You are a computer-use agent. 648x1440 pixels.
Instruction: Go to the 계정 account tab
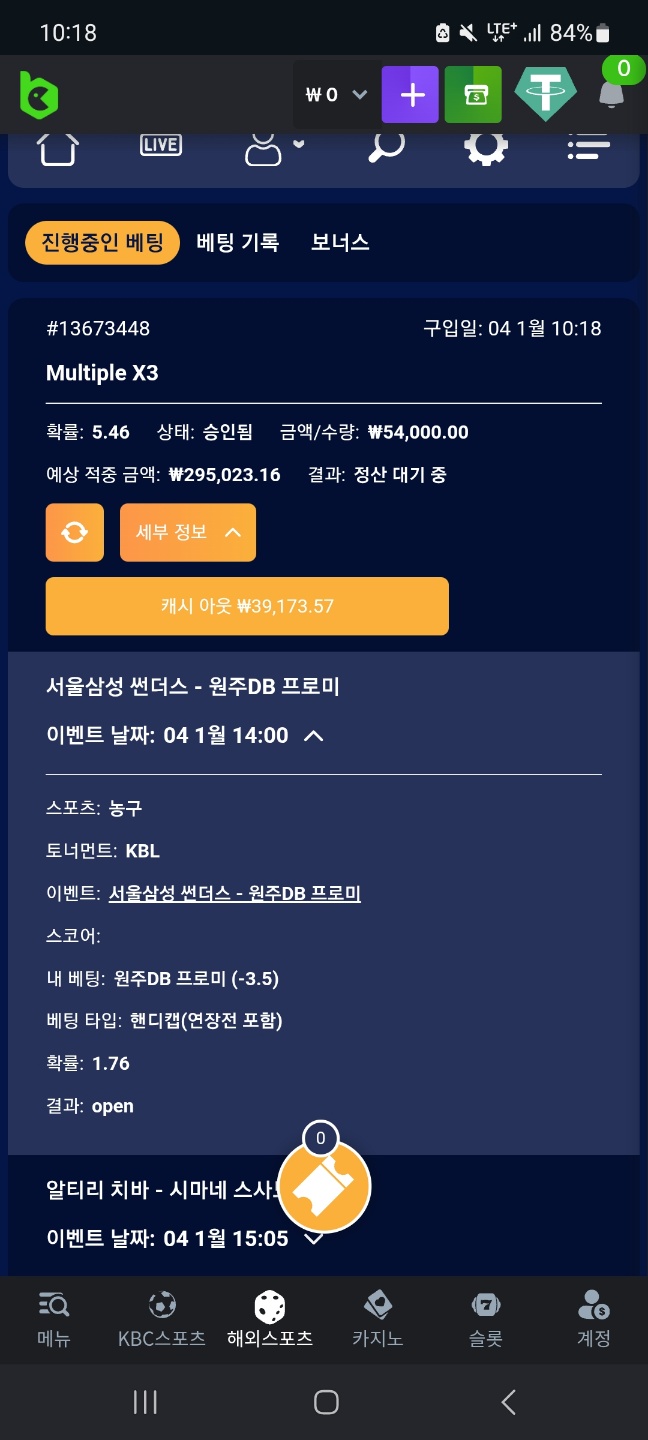[593, 1318]
